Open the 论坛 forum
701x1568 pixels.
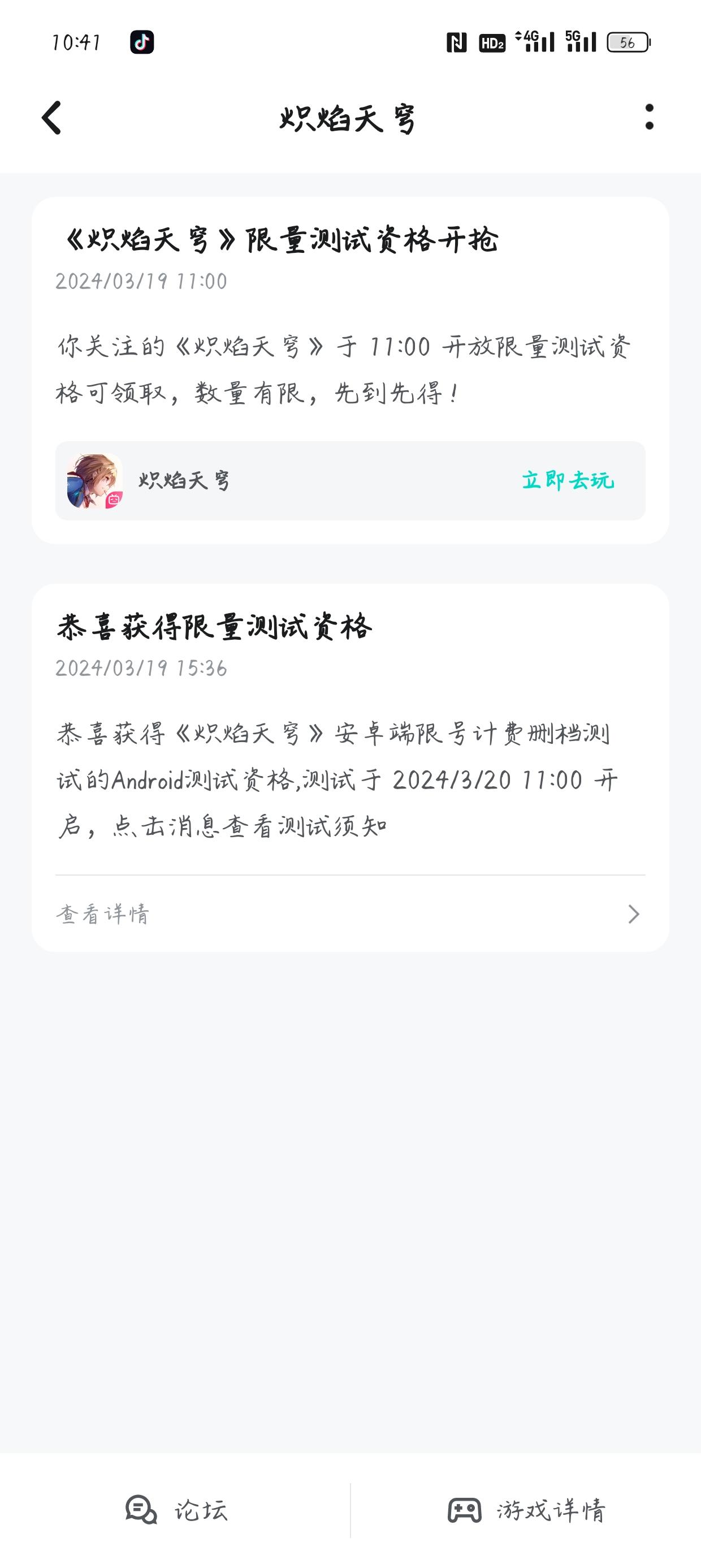pos(176,1510)
